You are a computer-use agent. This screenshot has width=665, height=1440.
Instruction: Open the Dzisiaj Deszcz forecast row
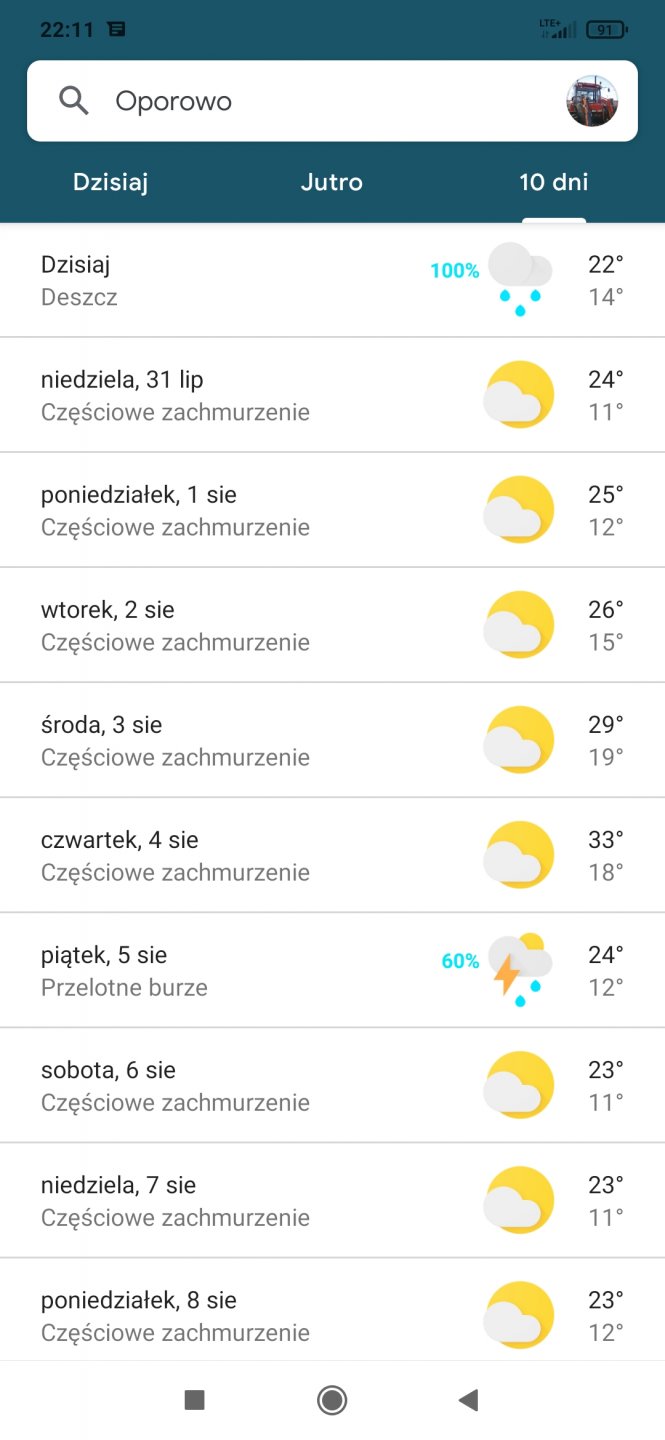[332, 281]
